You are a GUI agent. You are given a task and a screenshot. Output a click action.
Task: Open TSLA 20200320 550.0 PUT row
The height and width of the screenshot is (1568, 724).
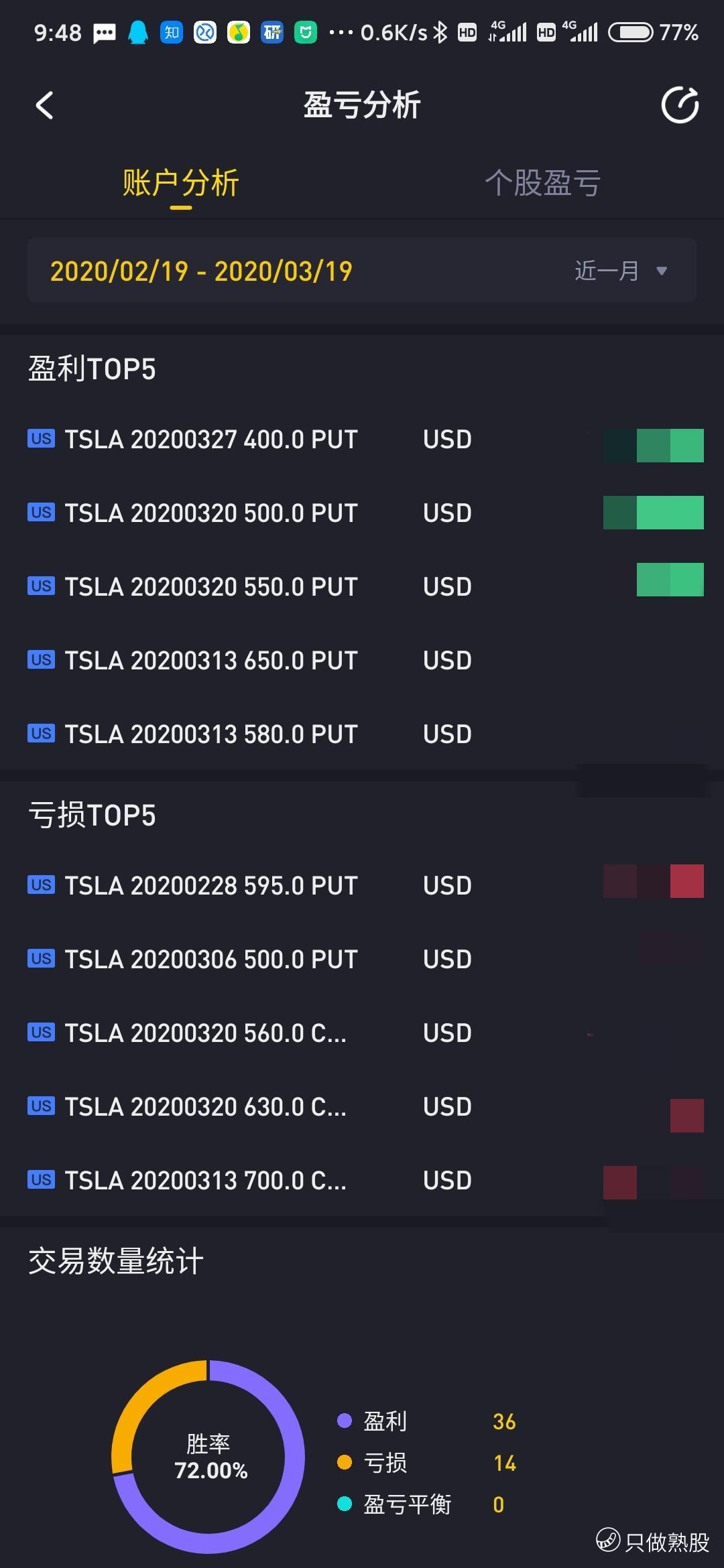coord(362,587)
